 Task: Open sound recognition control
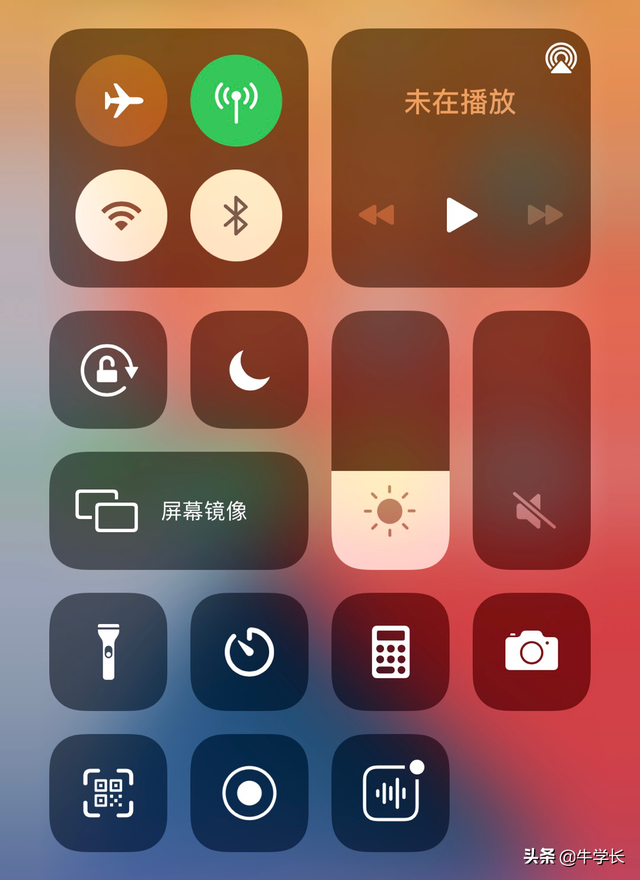point(390,793)
